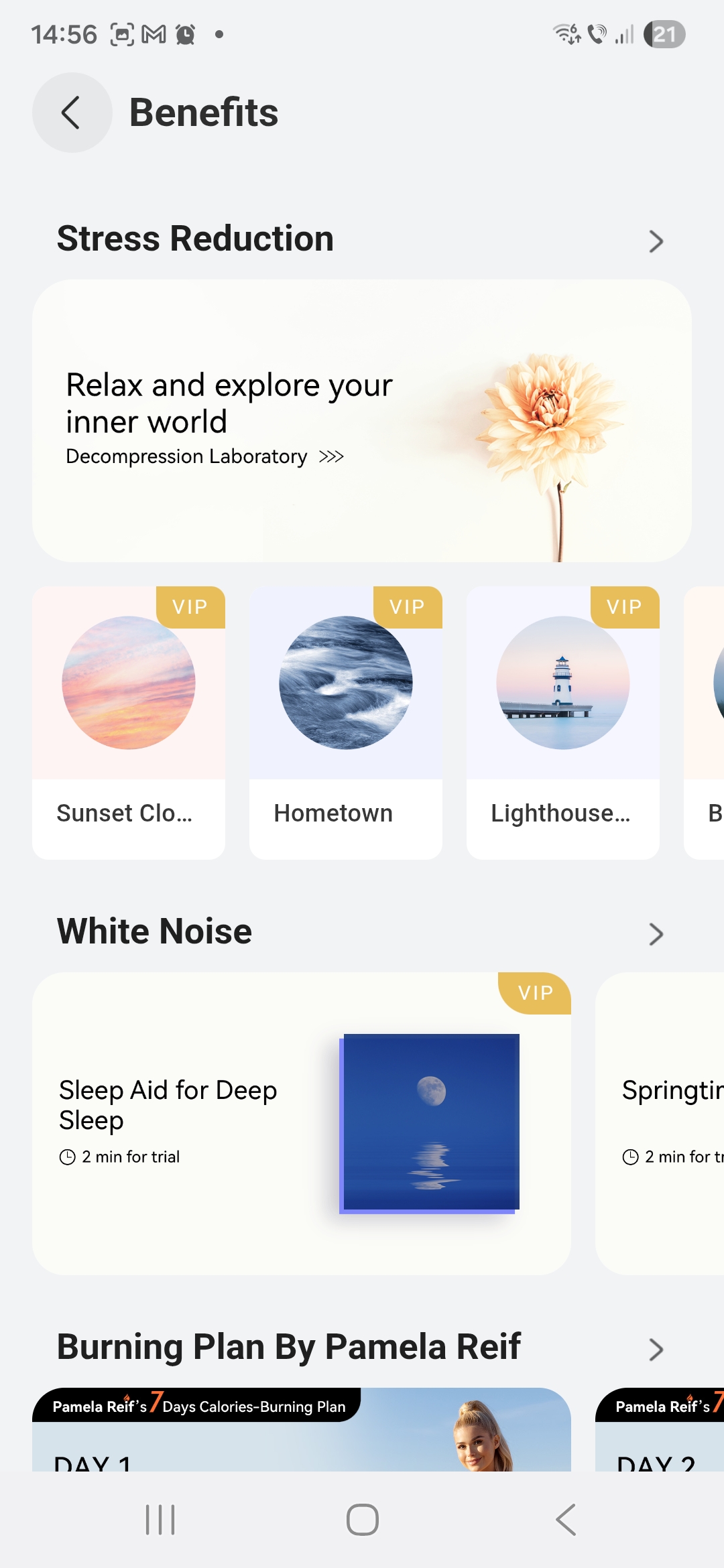Open the Day 1 Calories-Burning Plan card
The width and height of the screenshot is (724, 1568).
(302, 1431)
